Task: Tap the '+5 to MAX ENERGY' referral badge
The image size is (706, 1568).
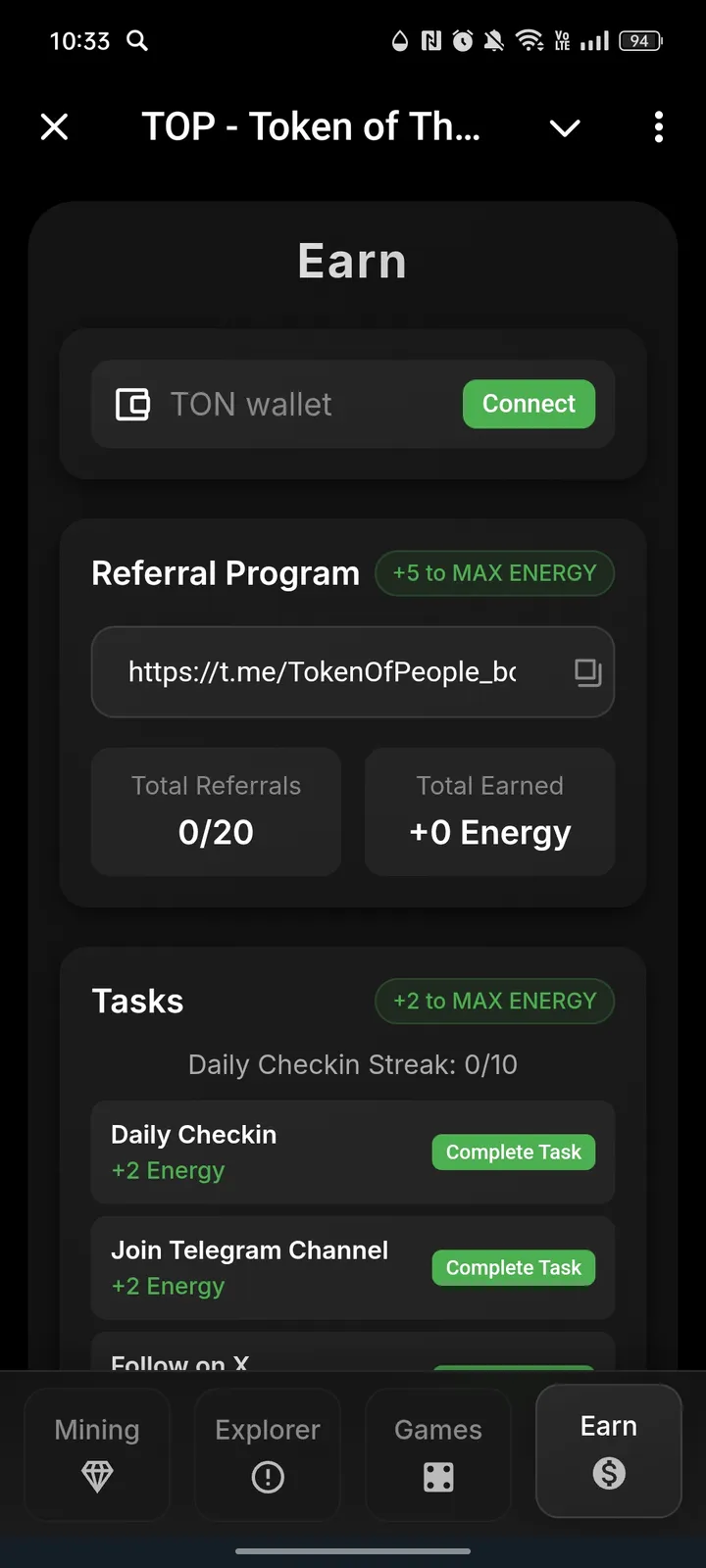Action: click(494, 573)
